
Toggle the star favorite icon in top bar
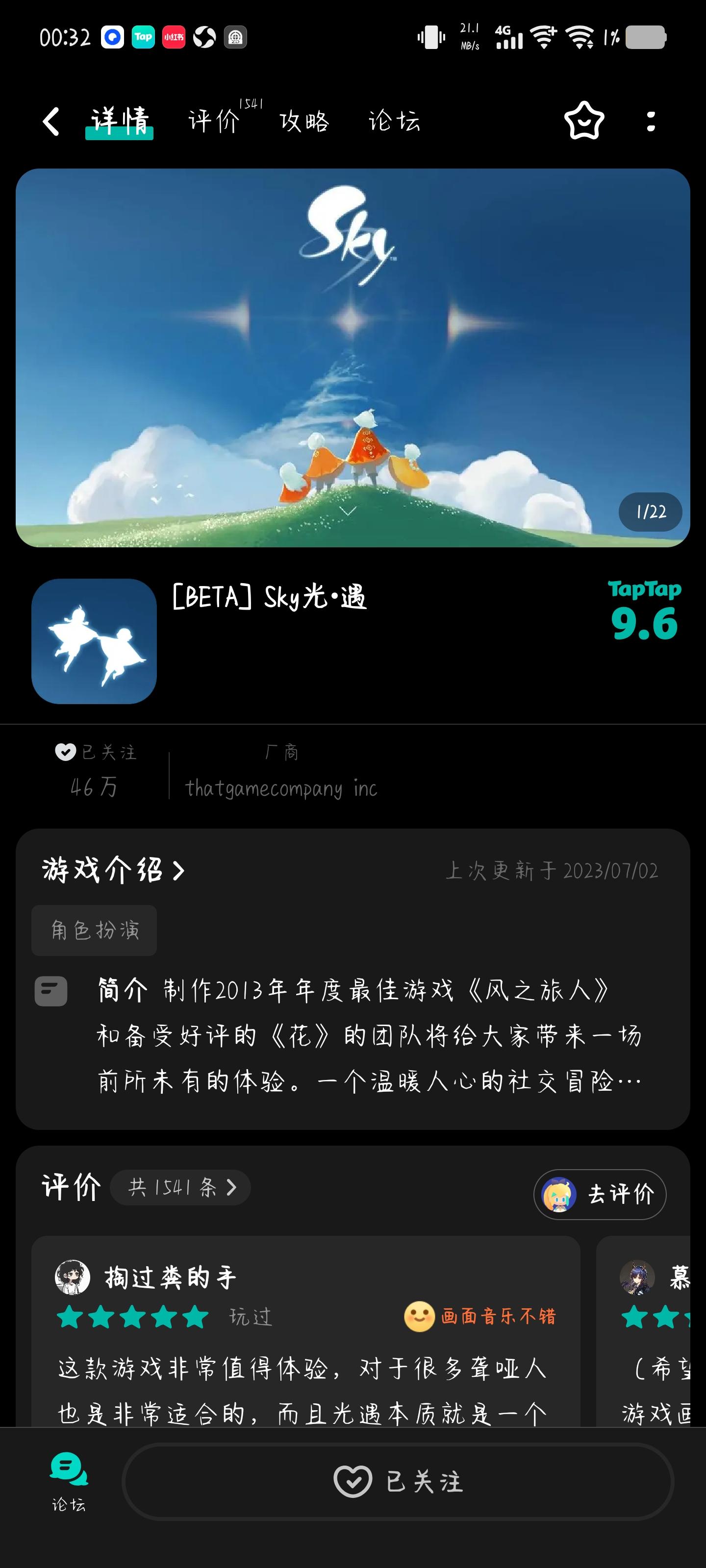[x=582, y=121]
